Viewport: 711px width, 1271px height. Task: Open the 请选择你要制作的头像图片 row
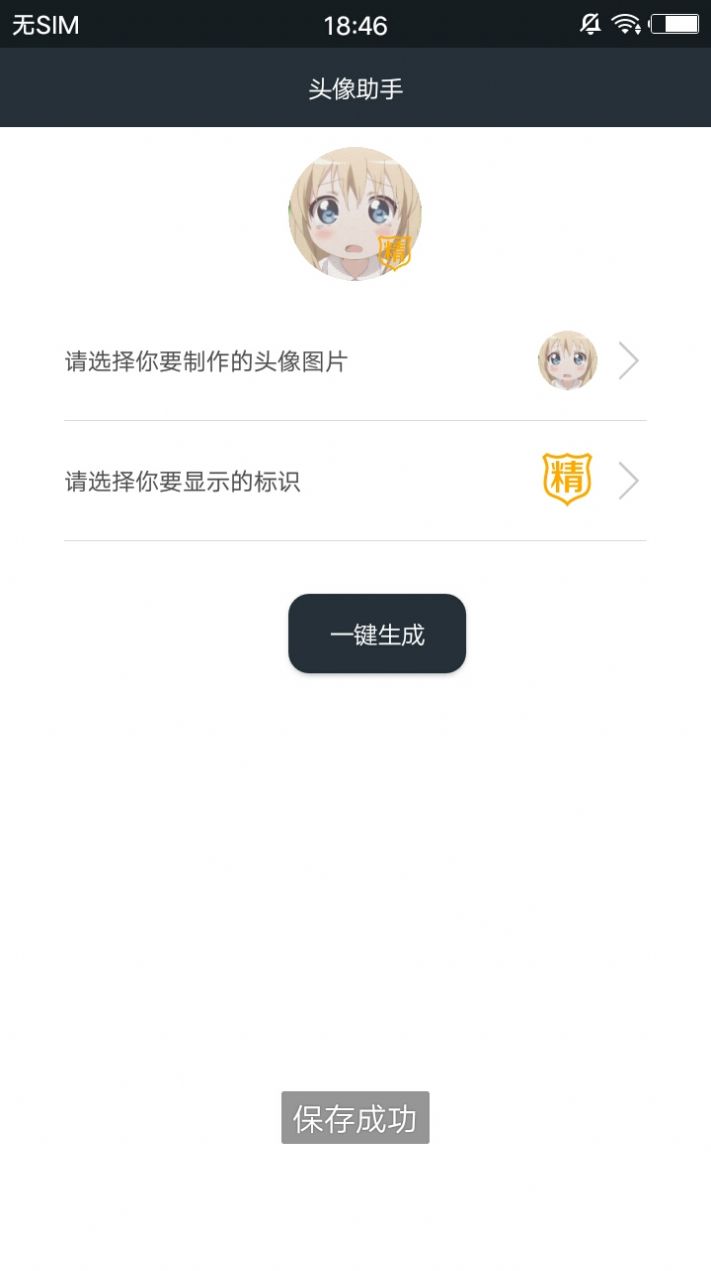coord(355,361)
